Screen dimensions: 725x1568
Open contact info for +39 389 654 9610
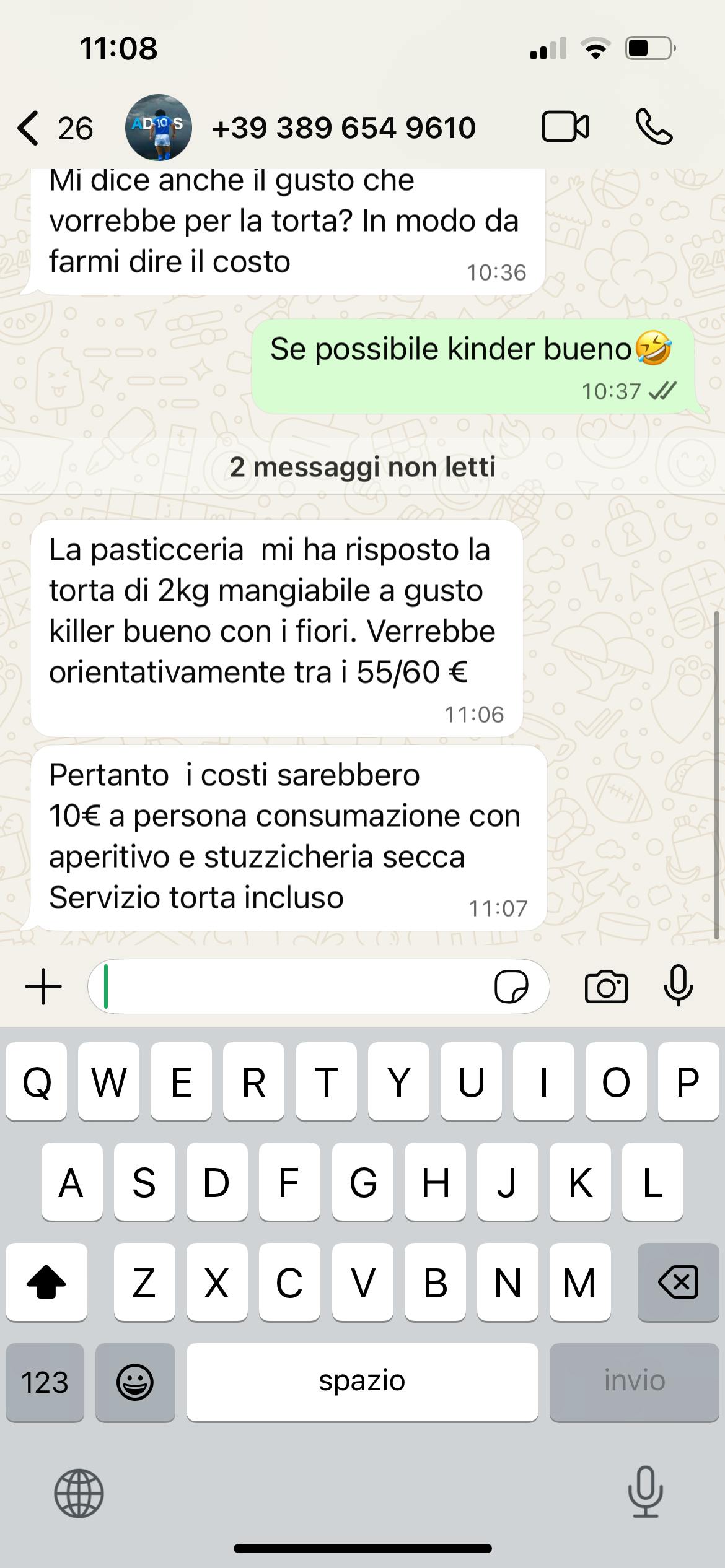pyautogui.click(x=343, y=128)
